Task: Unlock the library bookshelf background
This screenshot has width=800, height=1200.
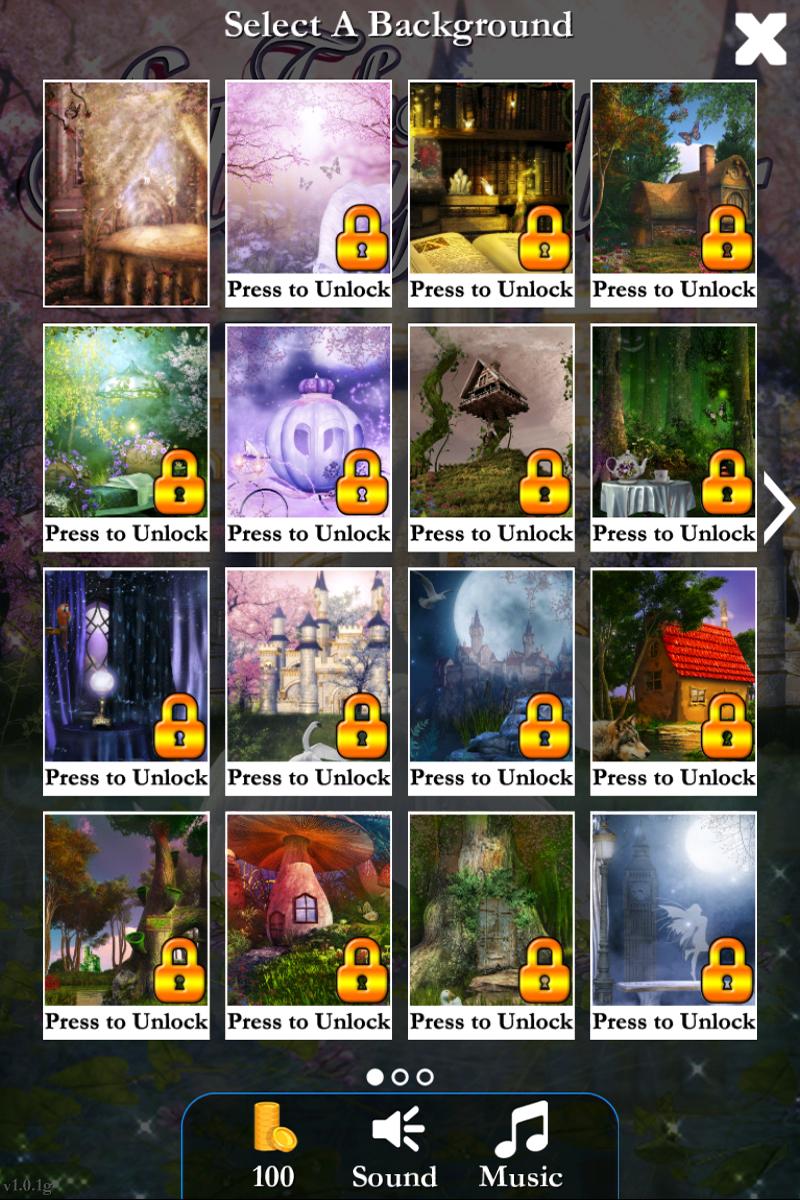Action: 491,193
